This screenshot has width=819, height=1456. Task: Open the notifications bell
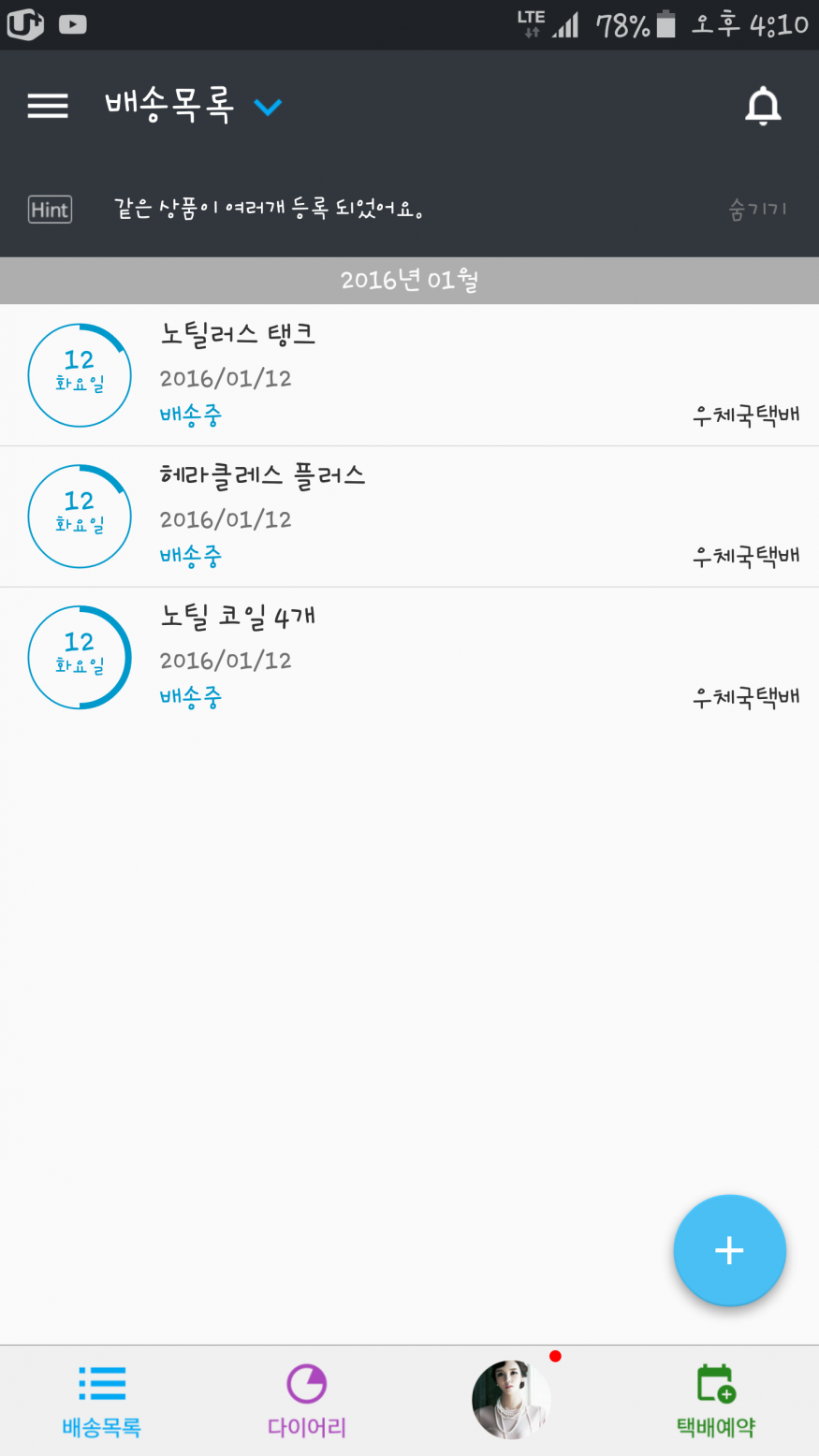762,106
